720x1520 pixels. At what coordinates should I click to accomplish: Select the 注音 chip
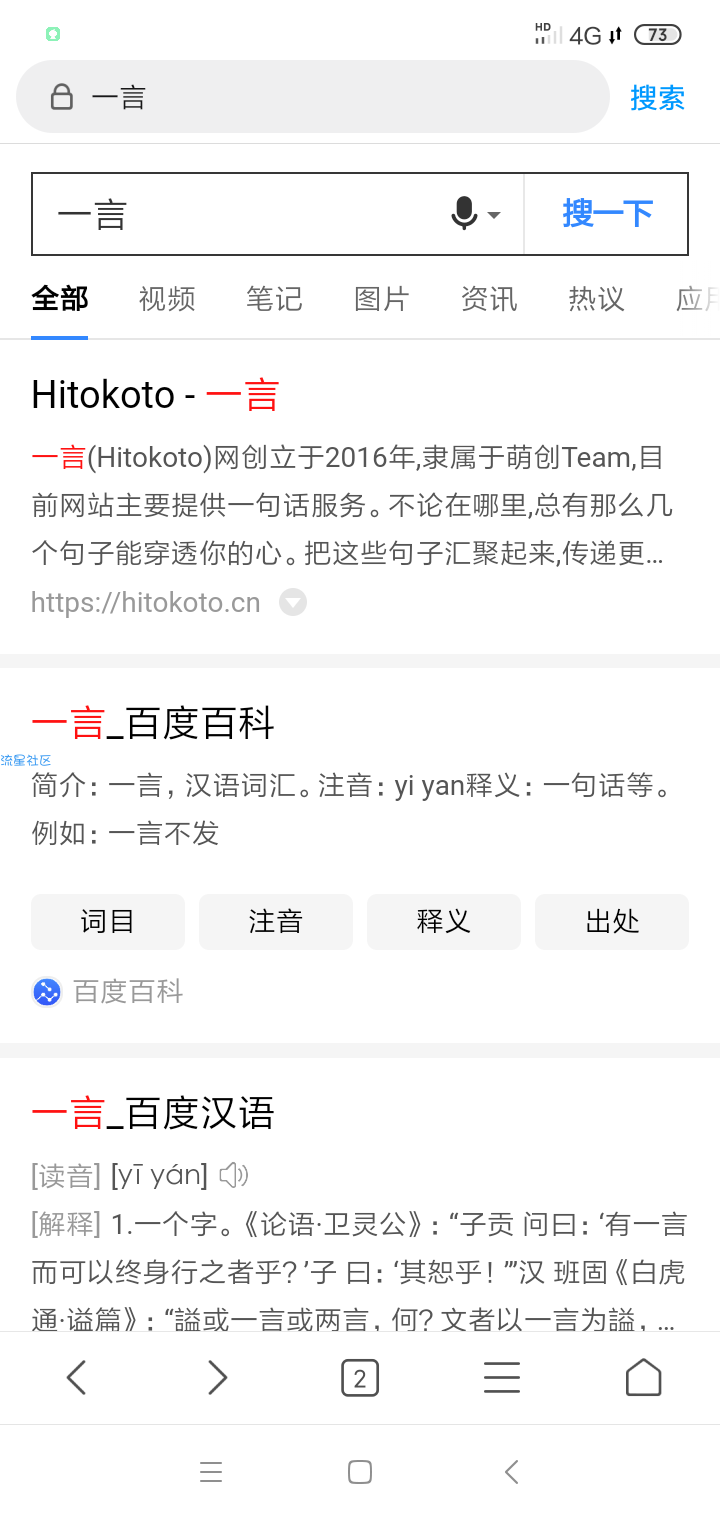pyautogui.click(x=276, y=921)
